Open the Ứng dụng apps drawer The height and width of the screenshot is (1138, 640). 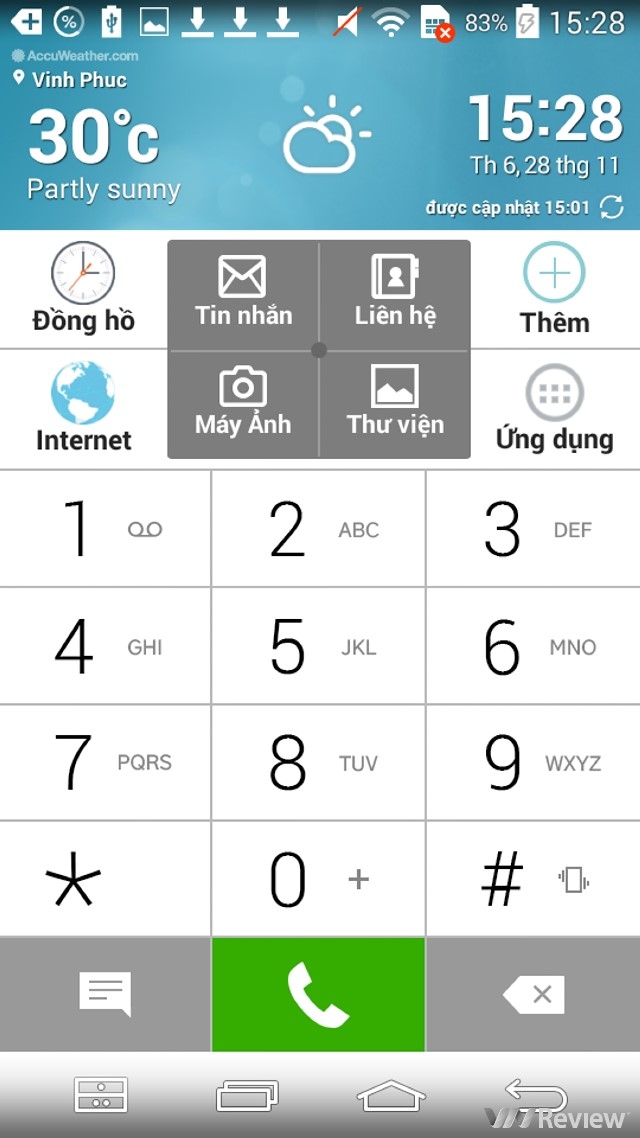point(554,409)
